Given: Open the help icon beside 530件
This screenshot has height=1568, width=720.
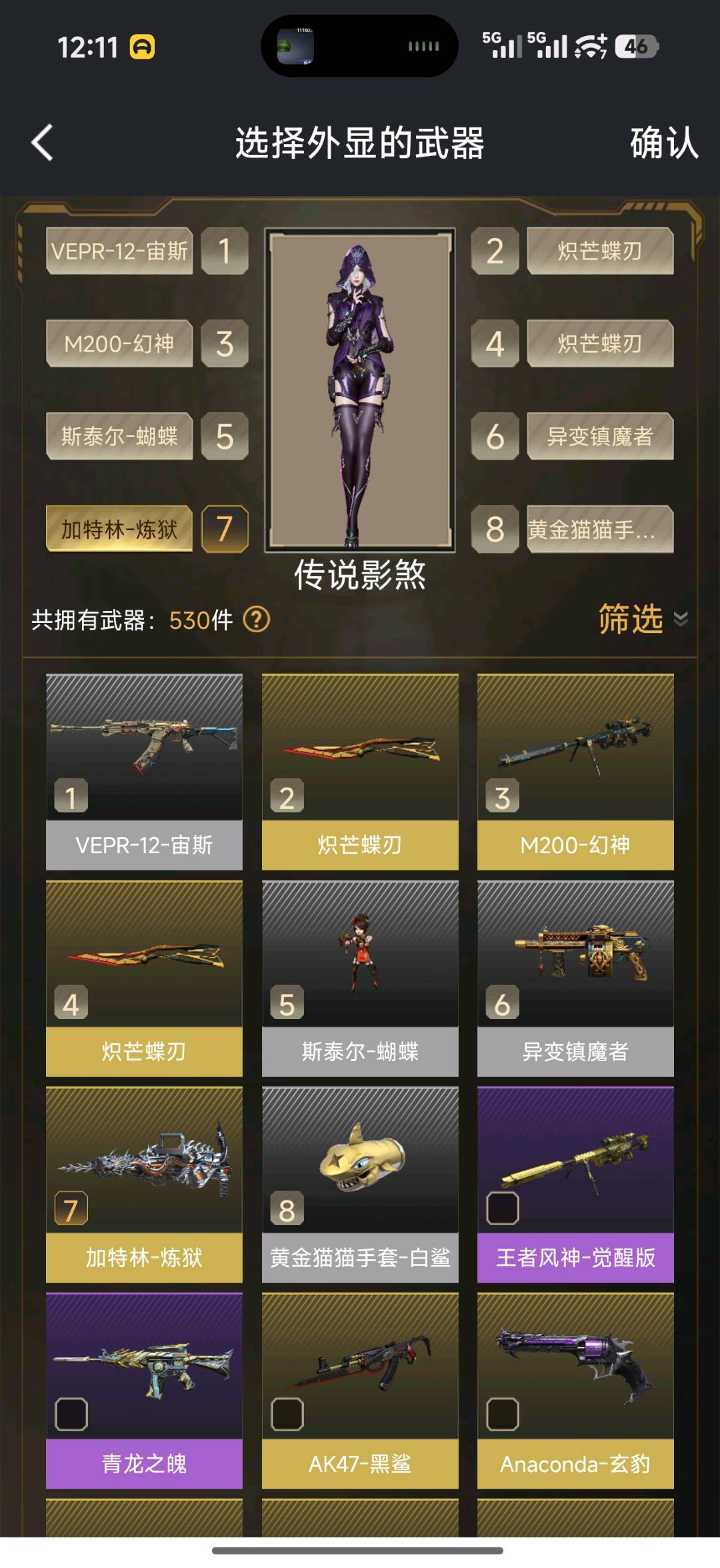Looking at the screenshot, I should coord(257,620).
